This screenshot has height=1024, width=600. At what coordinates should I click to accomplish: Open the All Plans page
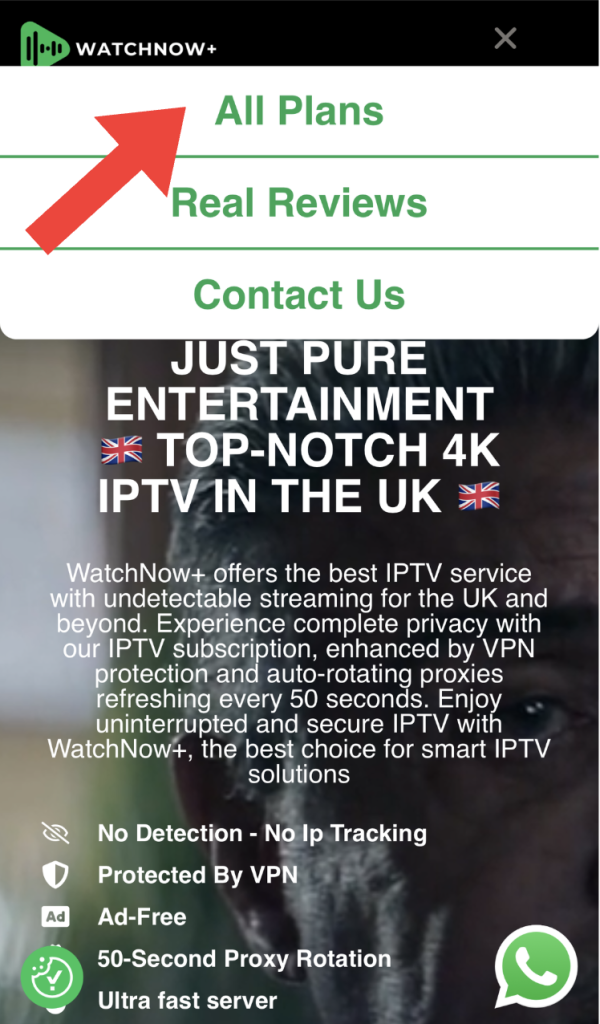[299, 111]
